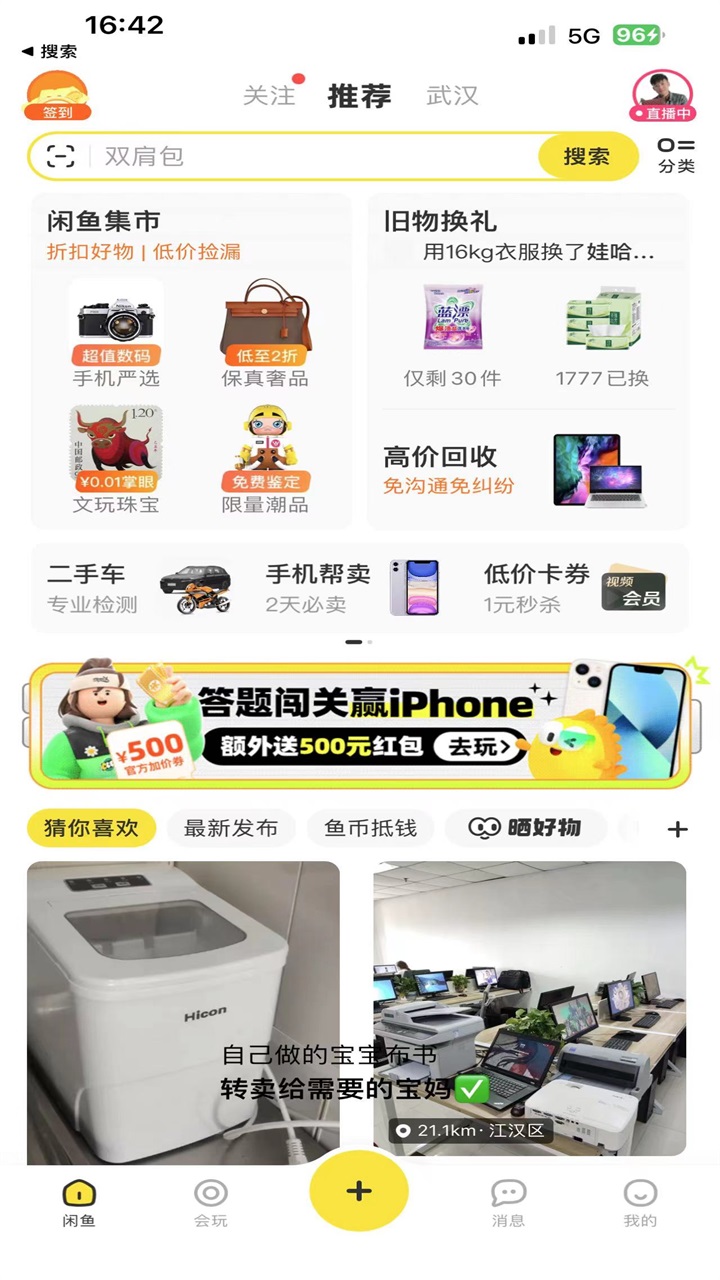Tap the yellow plus publish button
Image resolution: width=720 pixels, height=1280 pixels.
pos(359,1190)
